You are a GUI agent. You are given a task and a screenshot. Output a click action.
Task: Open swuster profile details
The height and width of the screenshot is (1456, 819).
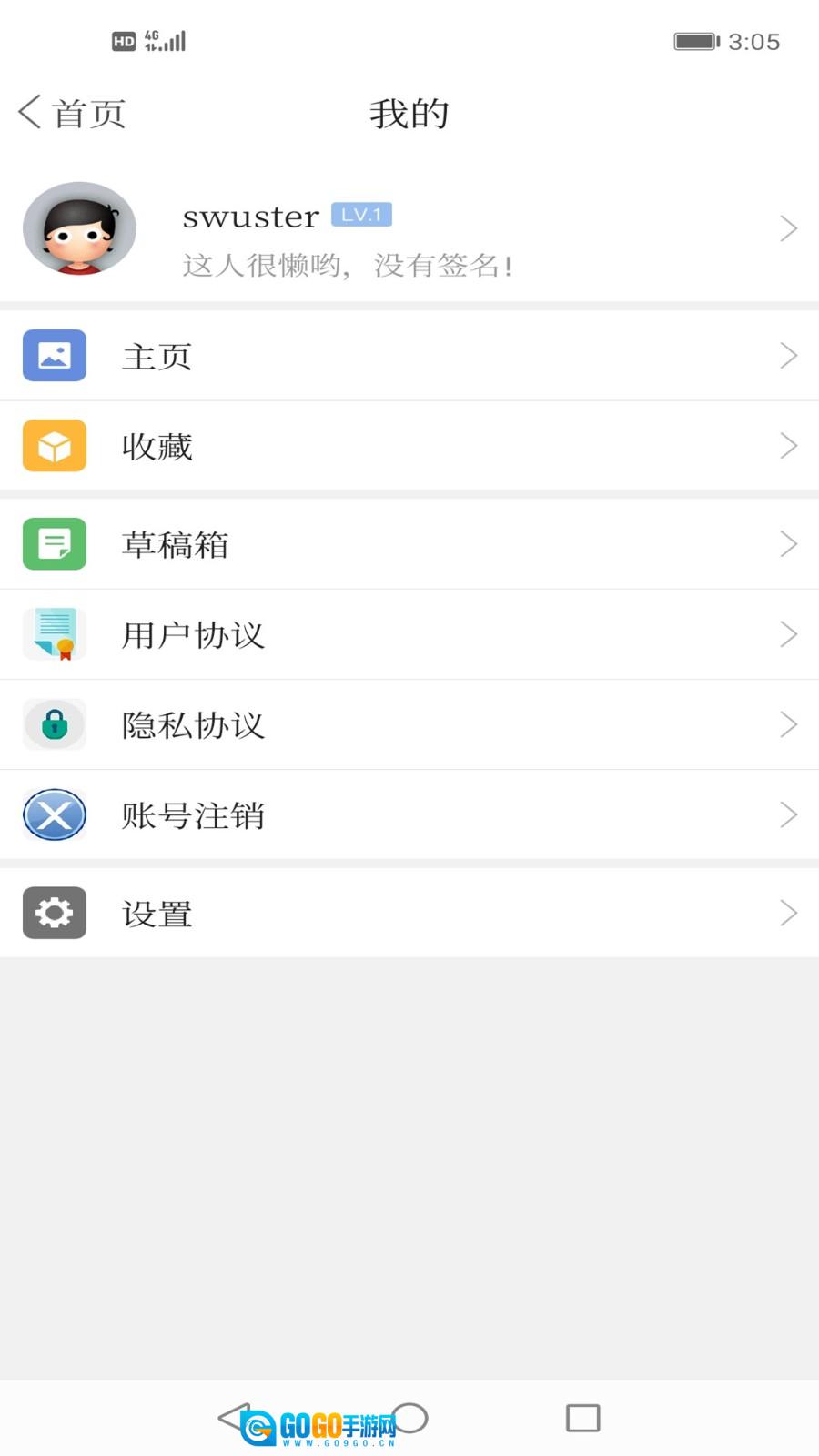409,229
